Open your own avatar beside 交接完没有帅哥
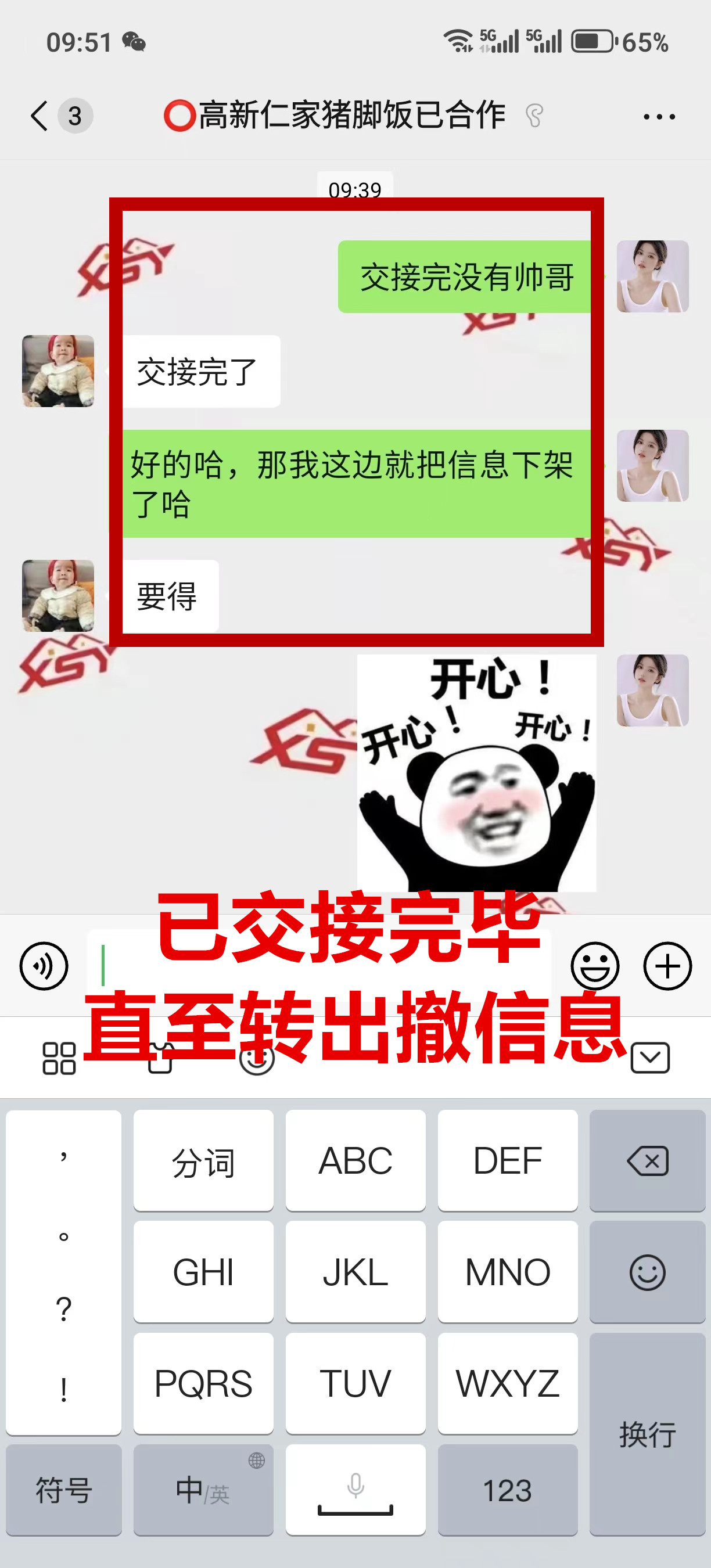The image size is (711, 1568). (x=652, y=276)
